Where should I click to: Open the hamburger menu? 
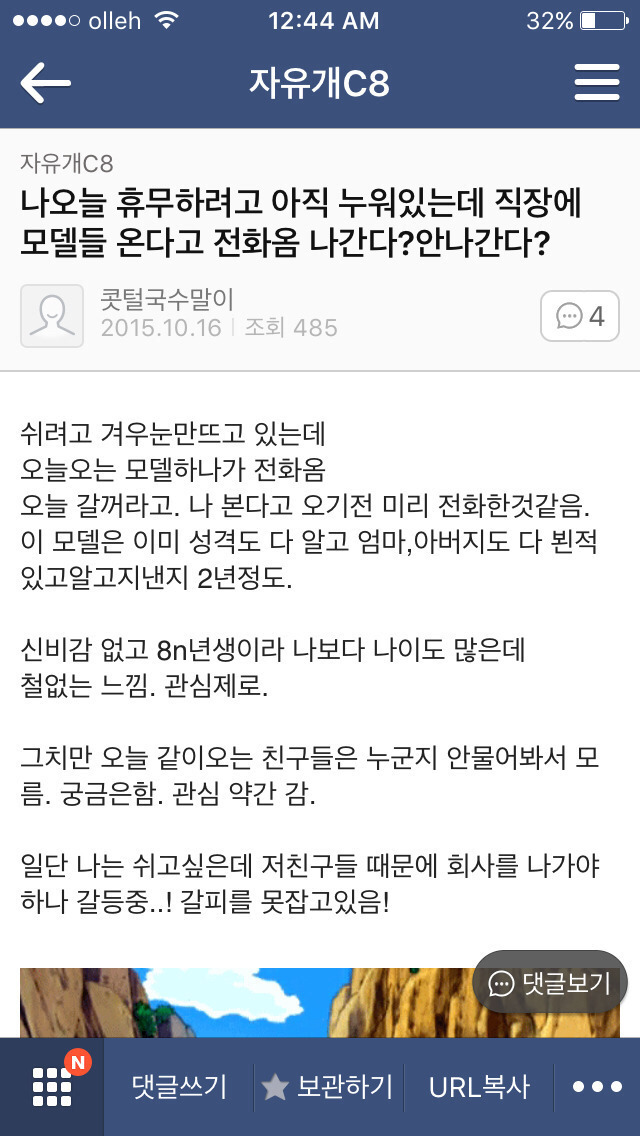coord(596,84)
